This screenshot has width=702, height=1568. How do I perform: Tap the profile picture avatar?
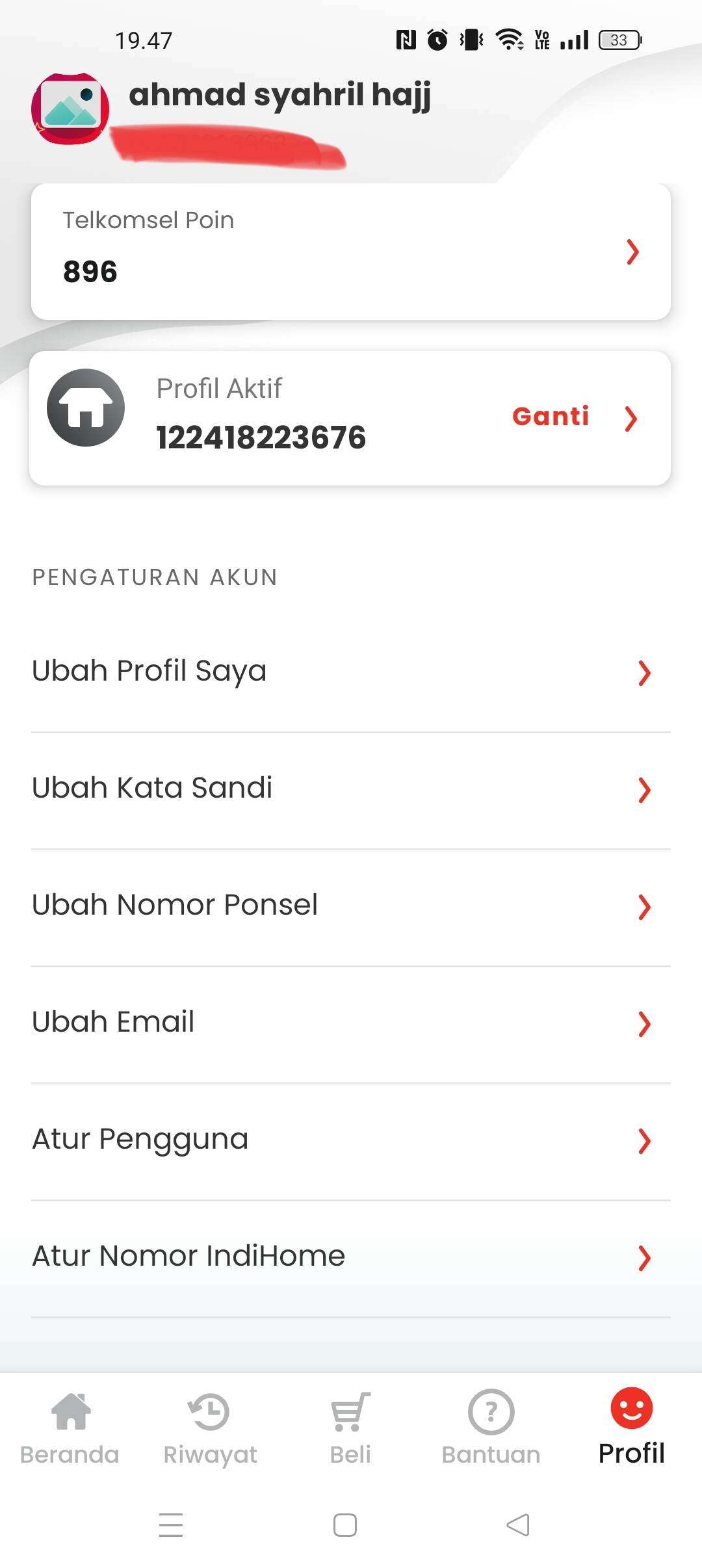(70, 109)
